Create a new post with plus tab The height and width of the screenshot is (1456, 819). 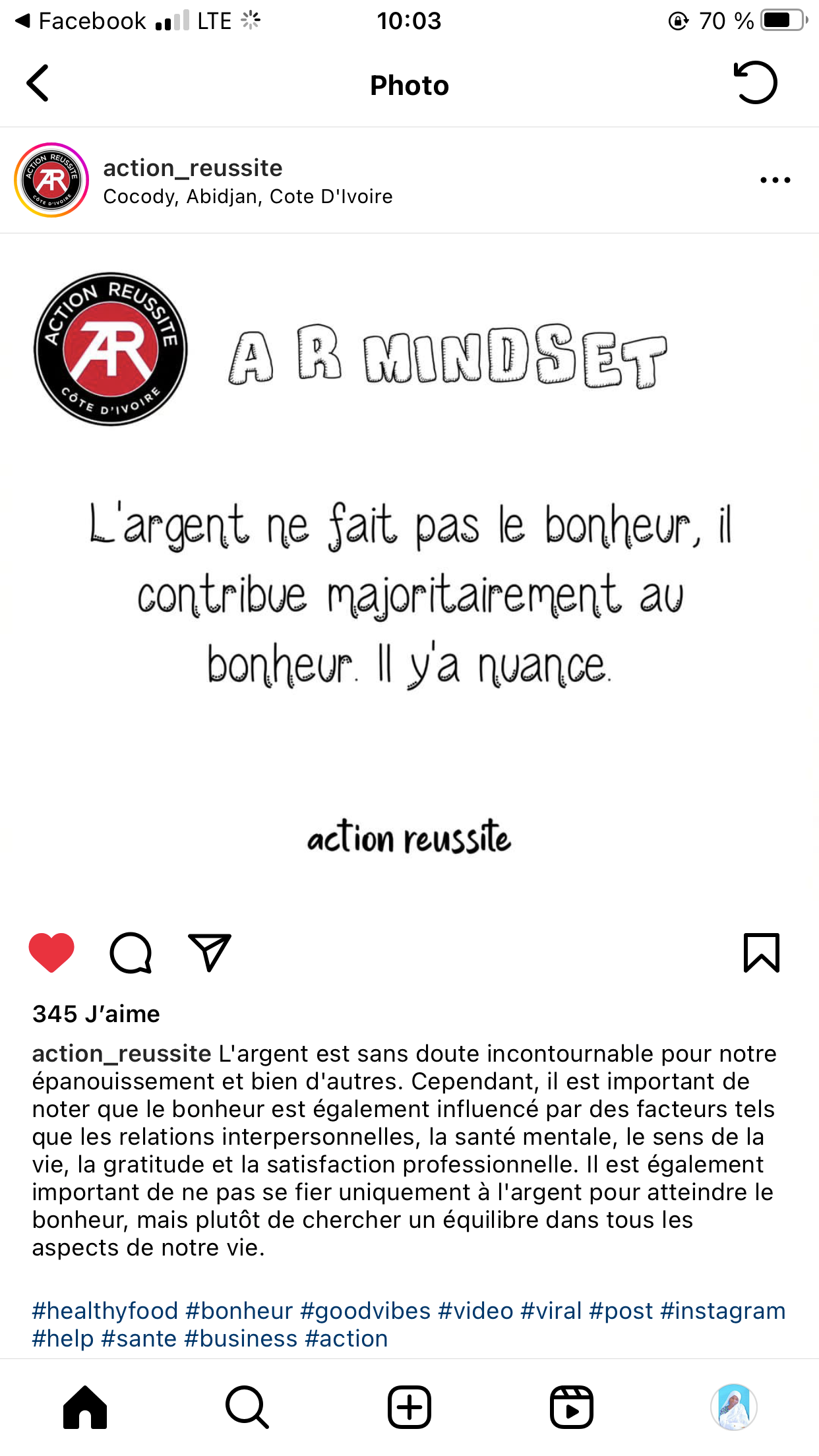coord(409,1407)
